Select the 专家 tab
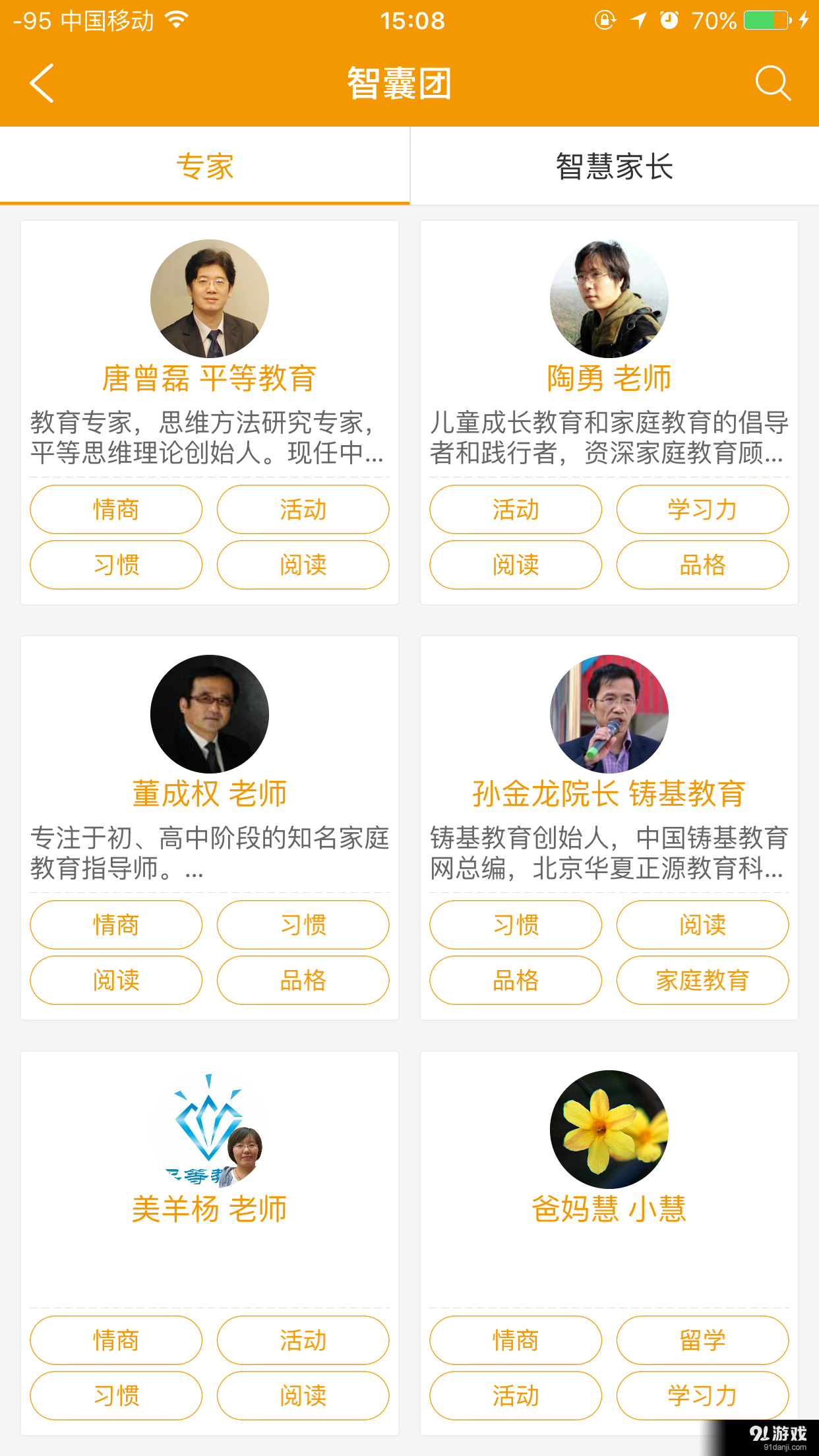The height and width of the screenshot is (1456, 819). click(205, 166)
